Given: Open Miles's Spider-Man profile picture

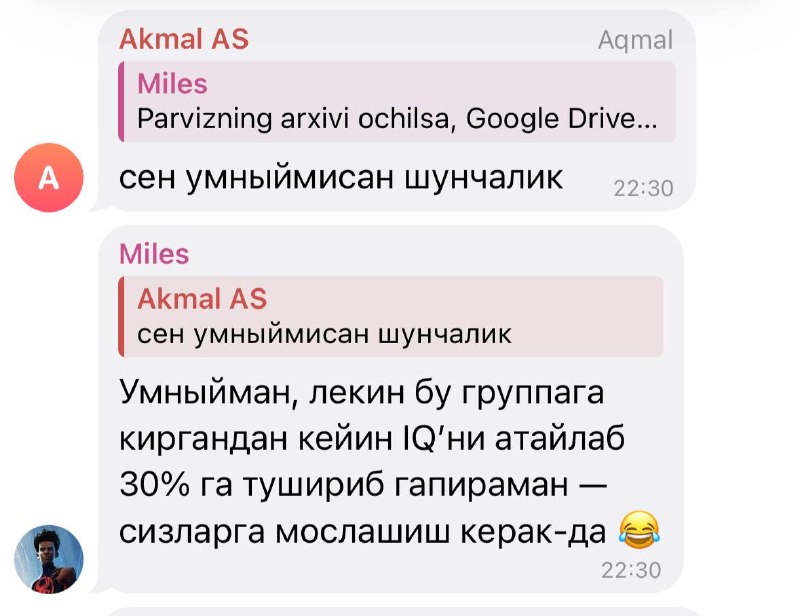Looking at the screenshot, I should tap(48, 559).
